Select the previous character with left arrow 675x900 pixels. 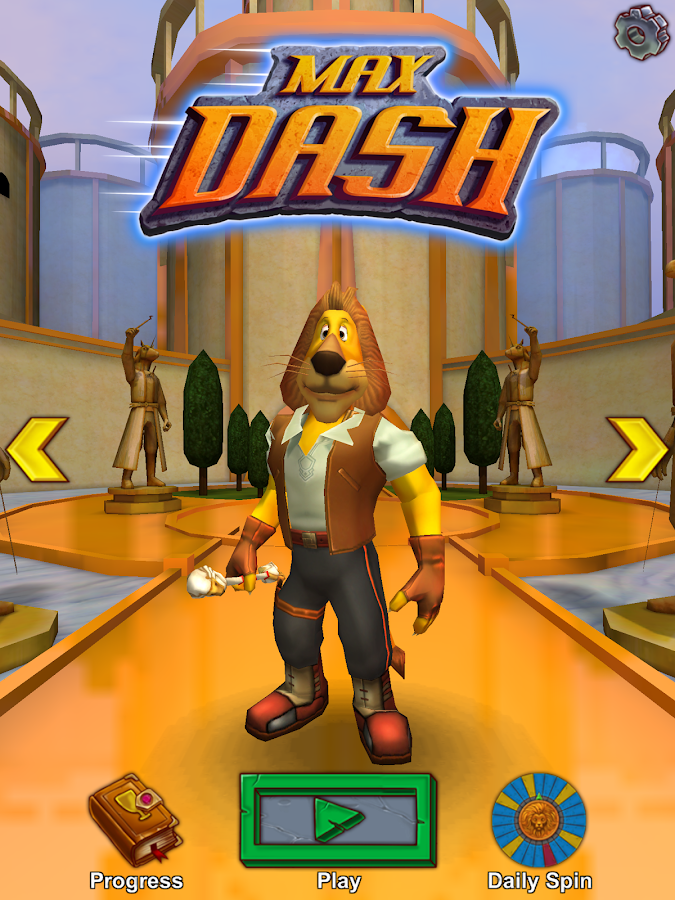tap(37, 449)
